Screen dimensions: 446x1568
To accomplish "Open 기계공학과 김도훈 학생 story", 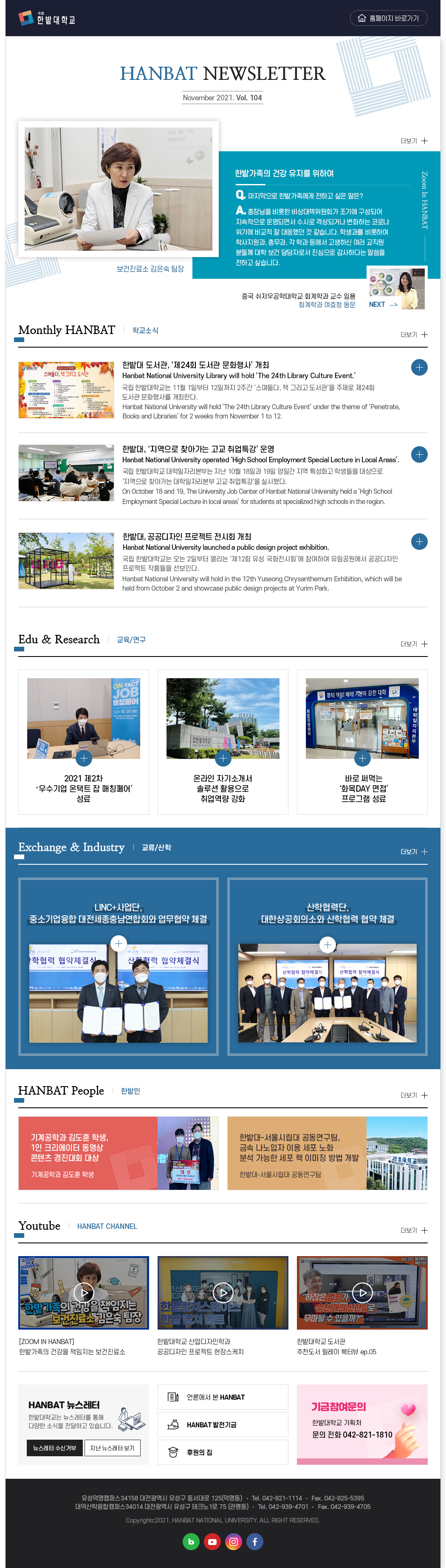I will point(118,1153).
